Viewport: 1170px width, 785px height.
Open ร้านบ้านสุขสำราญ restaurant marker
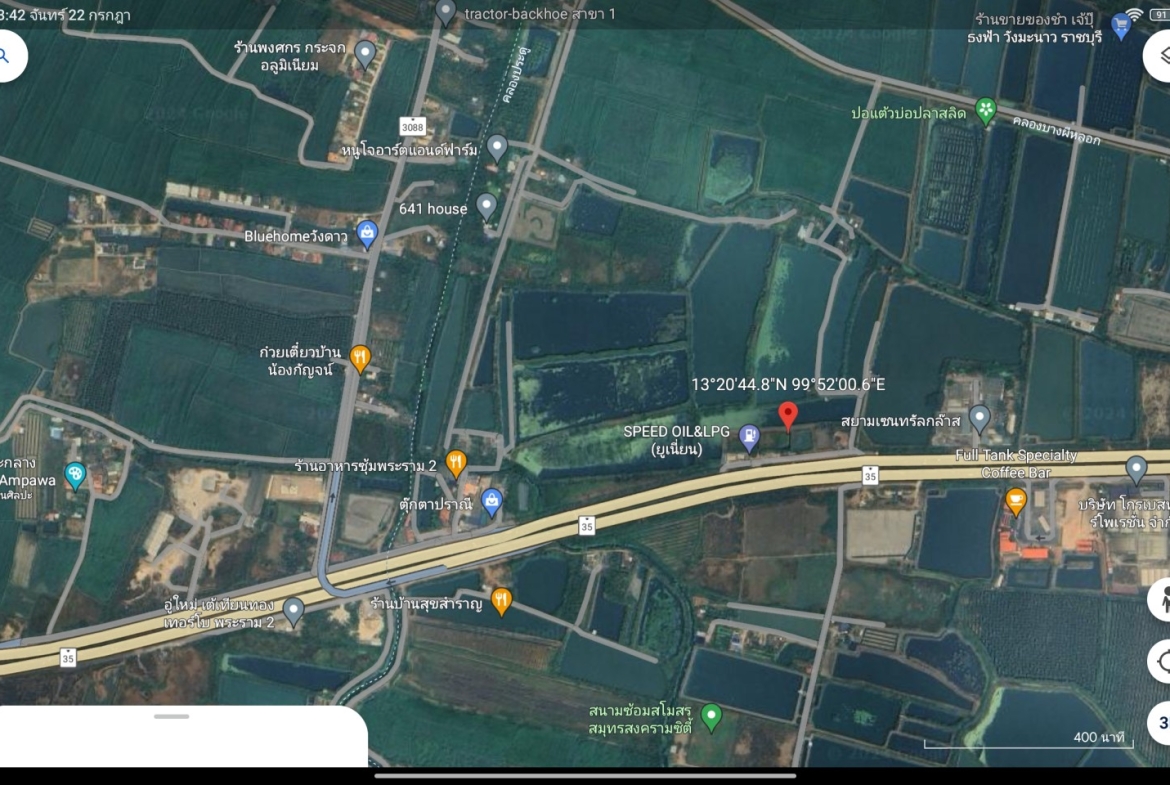pyautogui.click(x=502, y=600)
